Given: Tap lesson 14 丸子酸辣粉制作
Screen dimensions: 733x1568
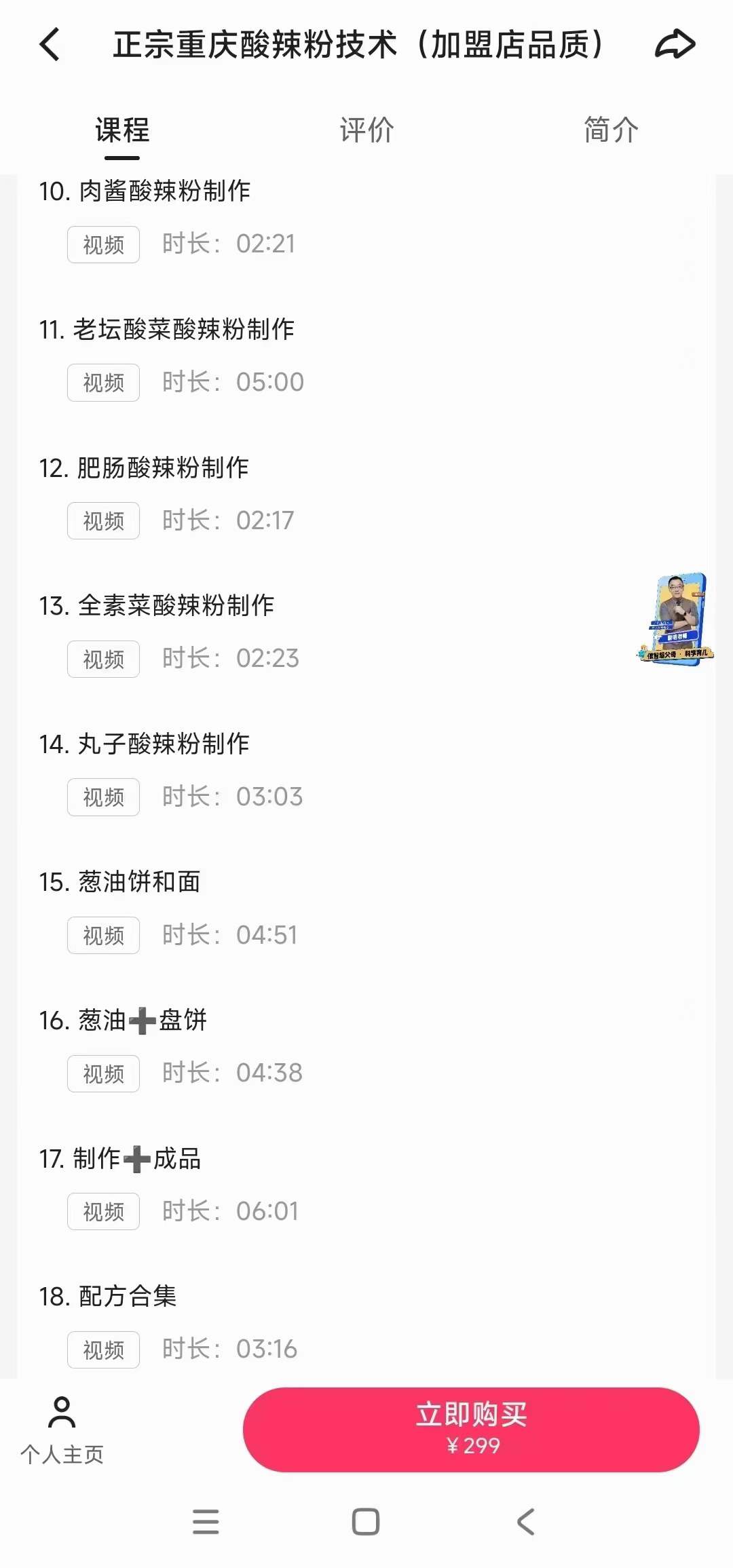Looking at the screenshot, I should click(146, 743).
